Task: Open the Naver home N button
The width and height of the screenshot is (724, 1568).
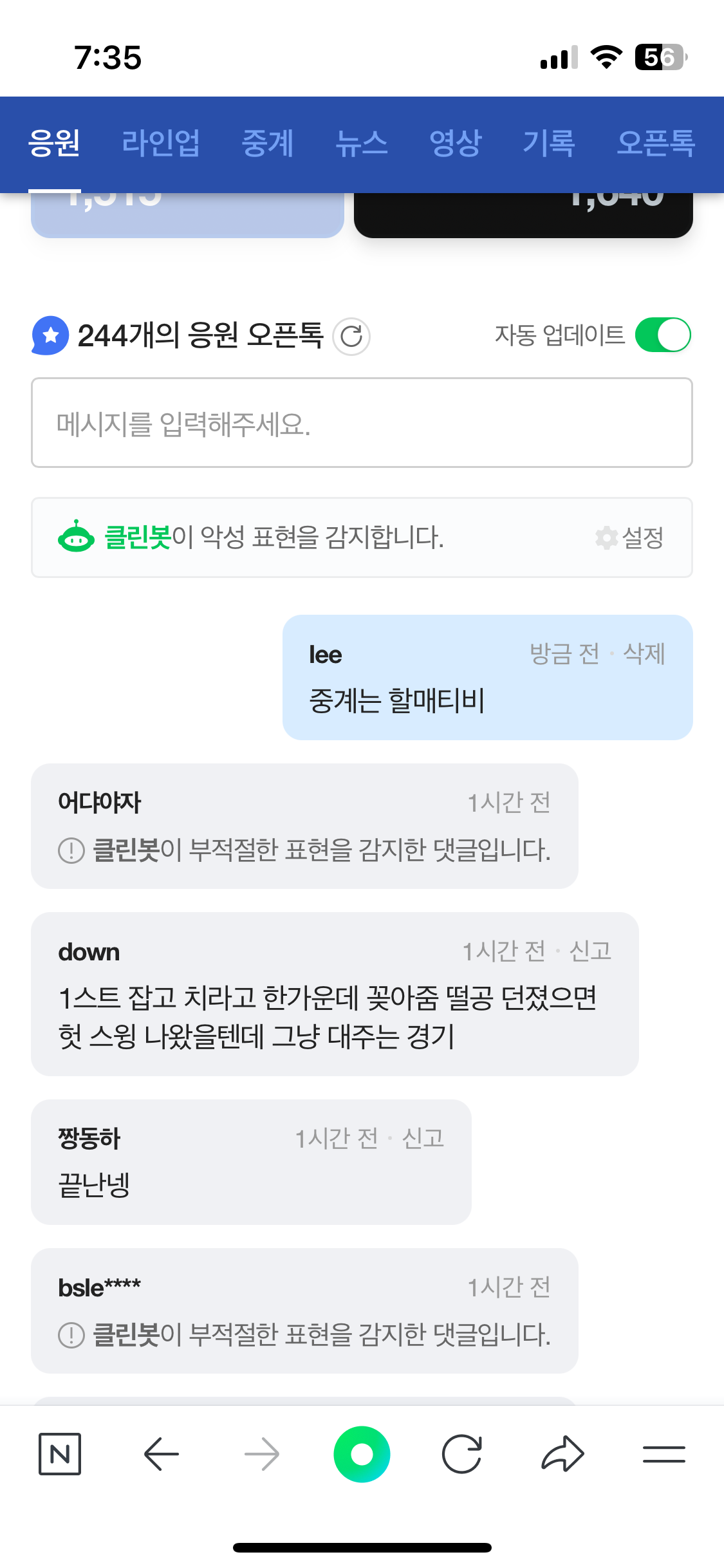Action: (60, 1454)
